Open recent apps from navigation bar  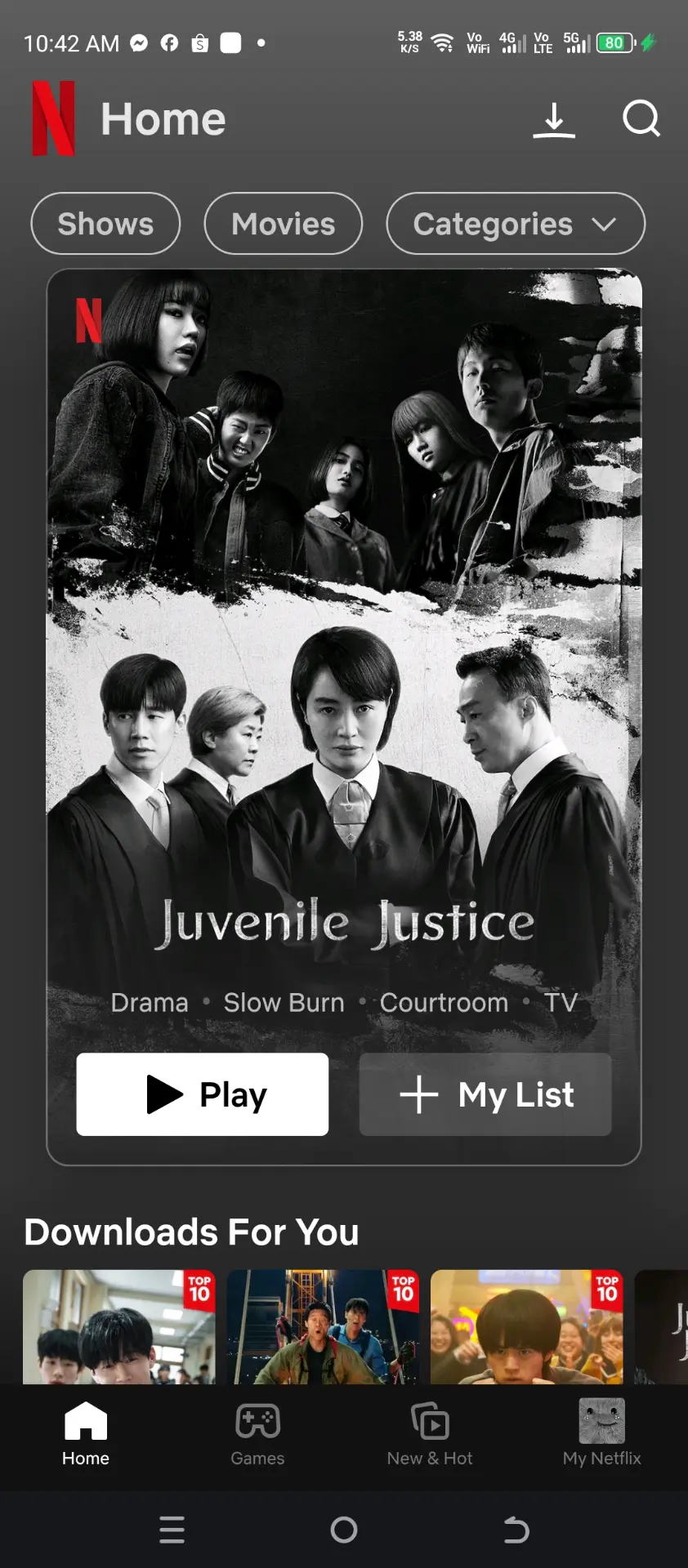click(172, 1530)
